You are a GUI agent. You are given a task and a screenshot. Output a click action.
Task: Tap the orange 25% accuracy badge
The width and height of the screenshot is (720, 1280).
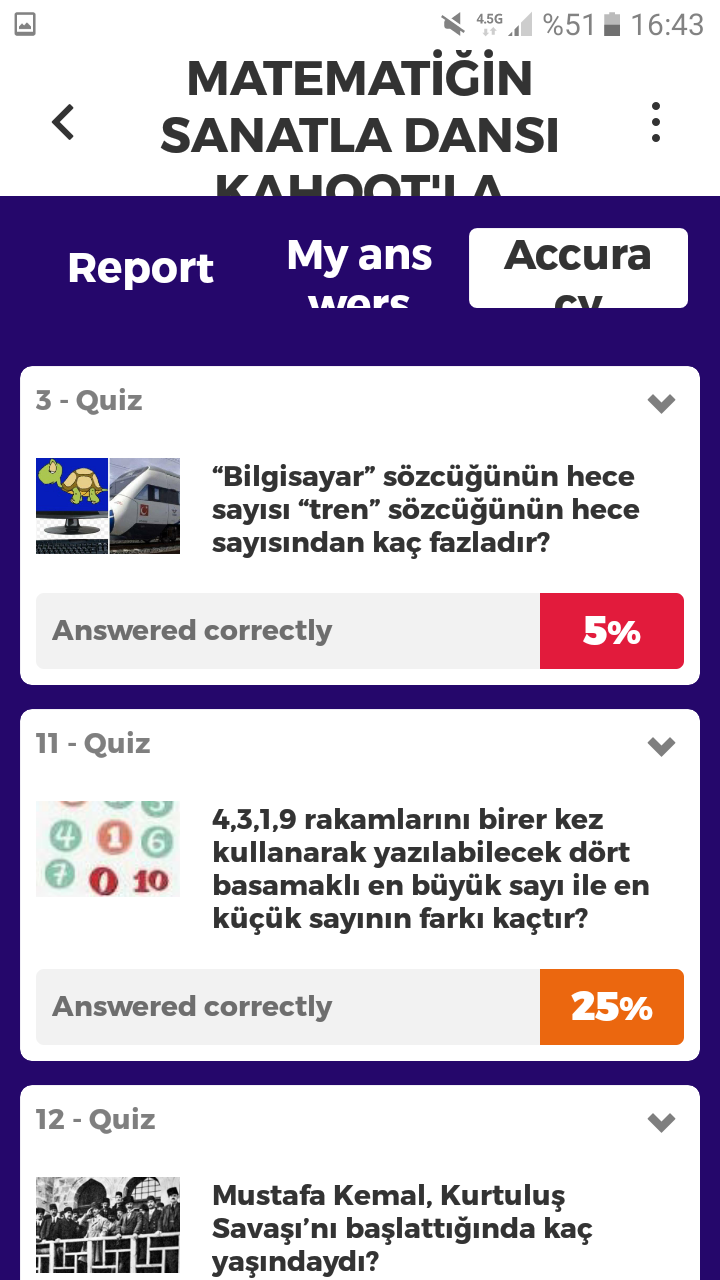pyautogui.click(x=611, y=1006)
